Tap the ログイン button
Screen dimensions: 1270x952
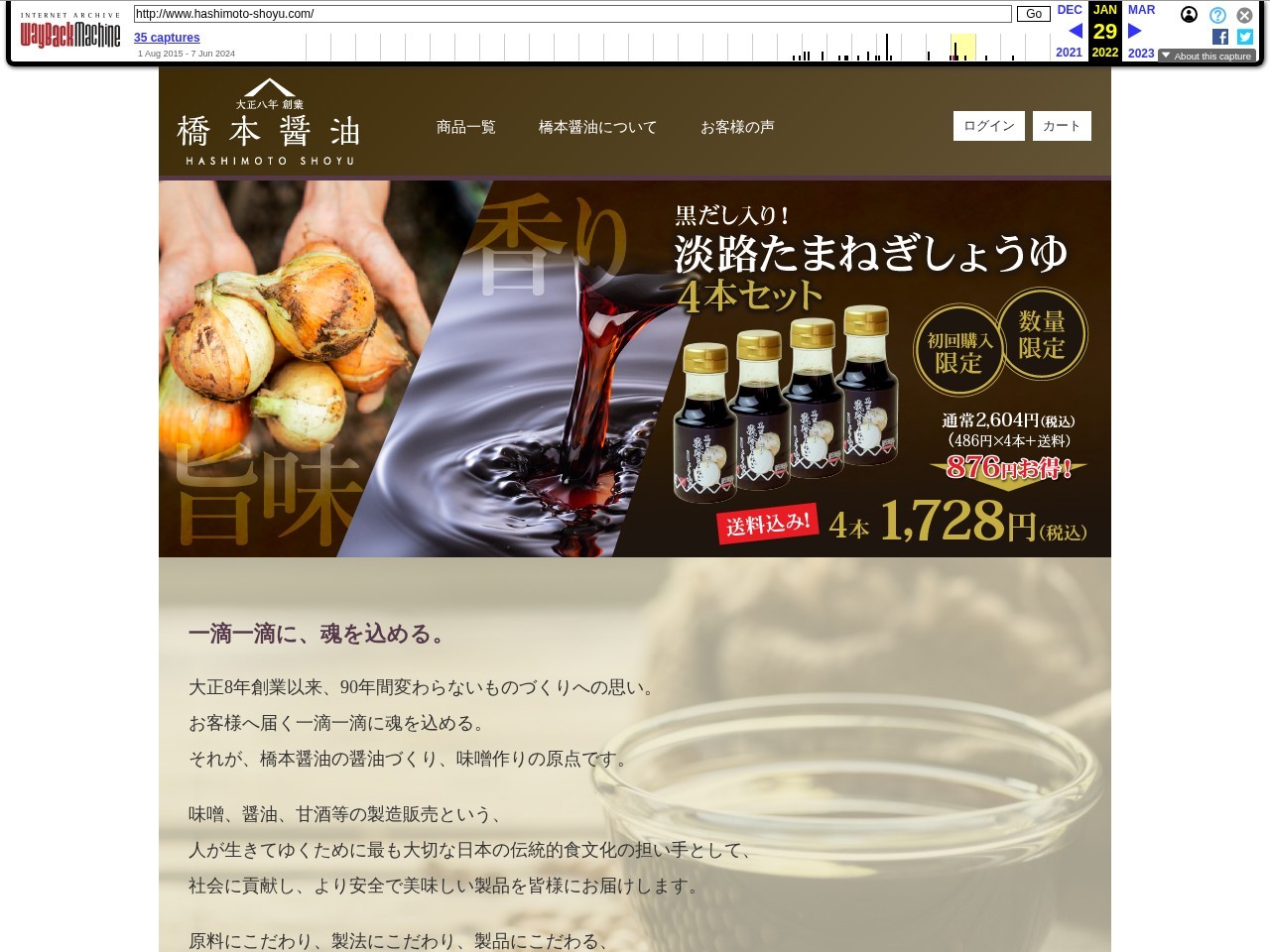click(x=988, y=126)
